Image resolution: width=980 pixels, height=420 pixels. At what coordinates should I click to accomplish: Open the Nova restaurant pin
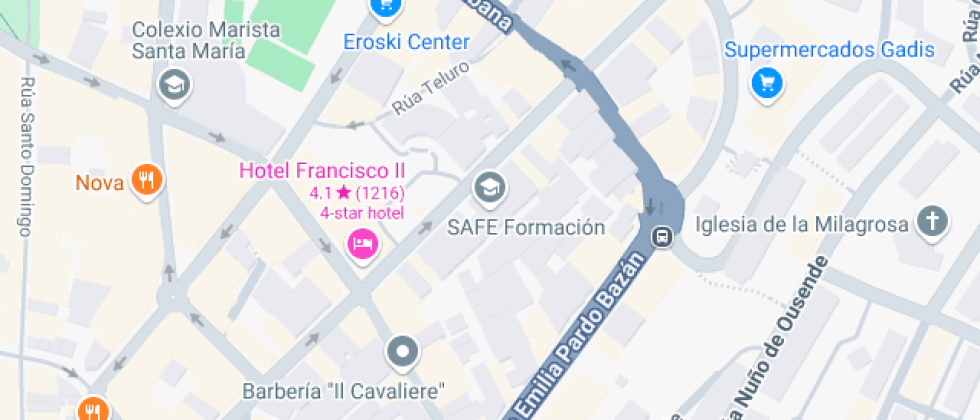(x=148, y=181)
